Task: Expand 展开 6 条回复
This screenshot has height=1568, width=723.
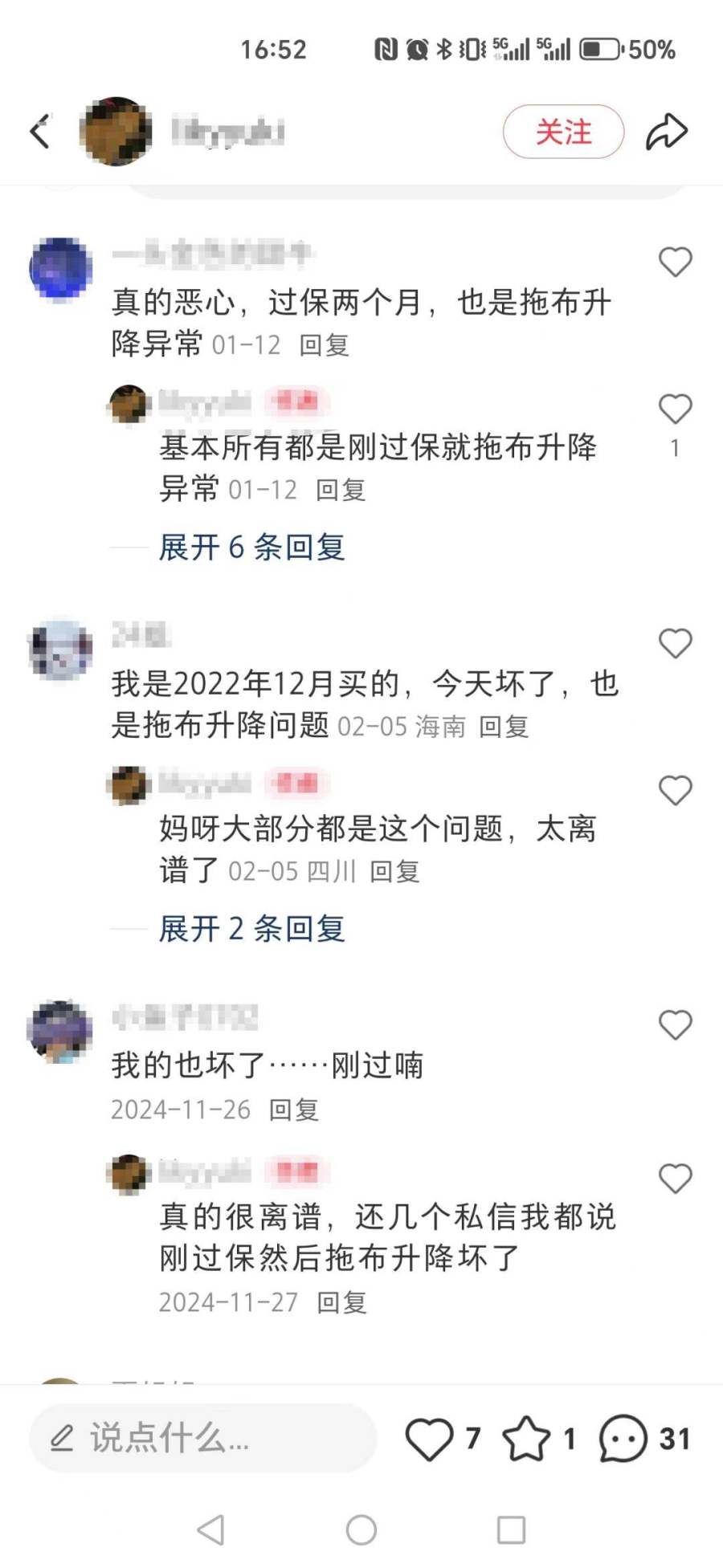Action: click(251, 548)
